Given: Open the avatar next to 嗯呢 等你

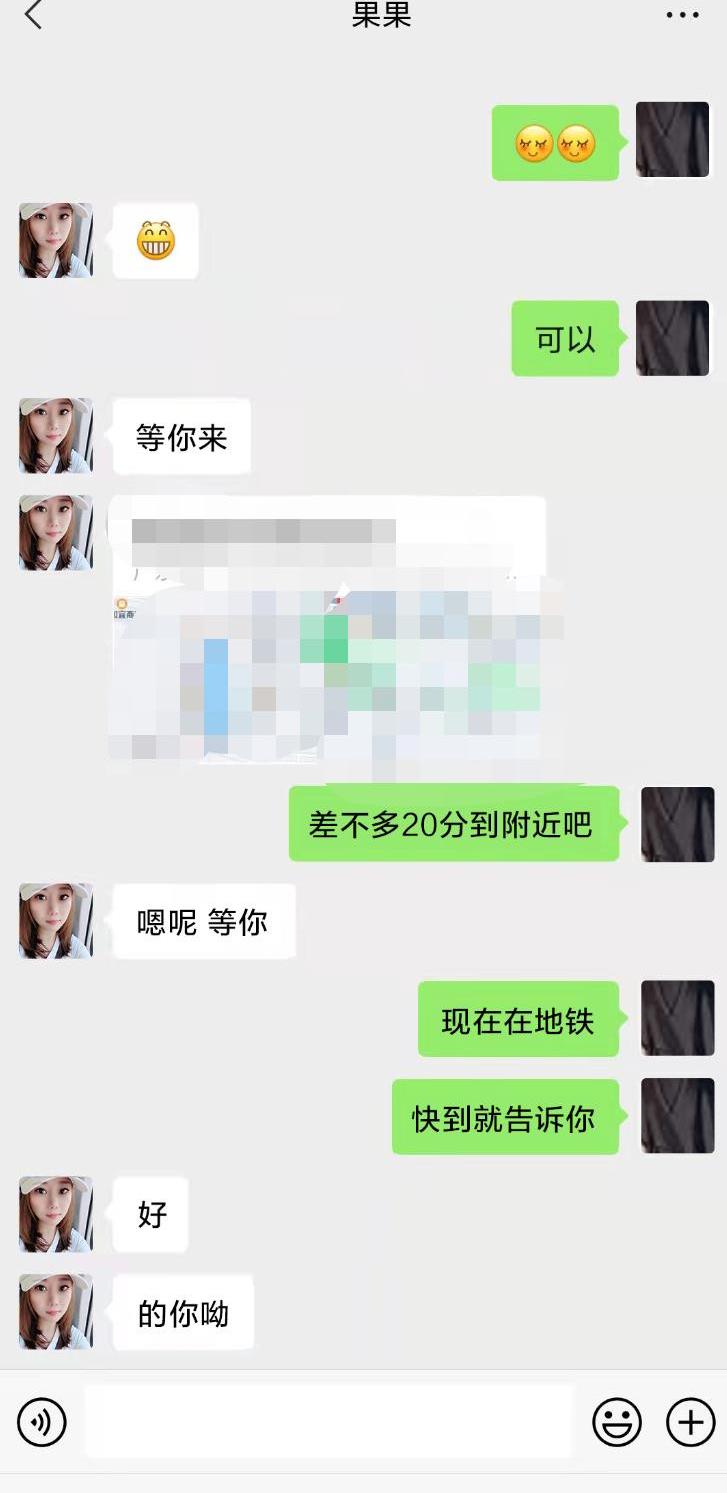Looking at the screenshot, I should [55, 922].
